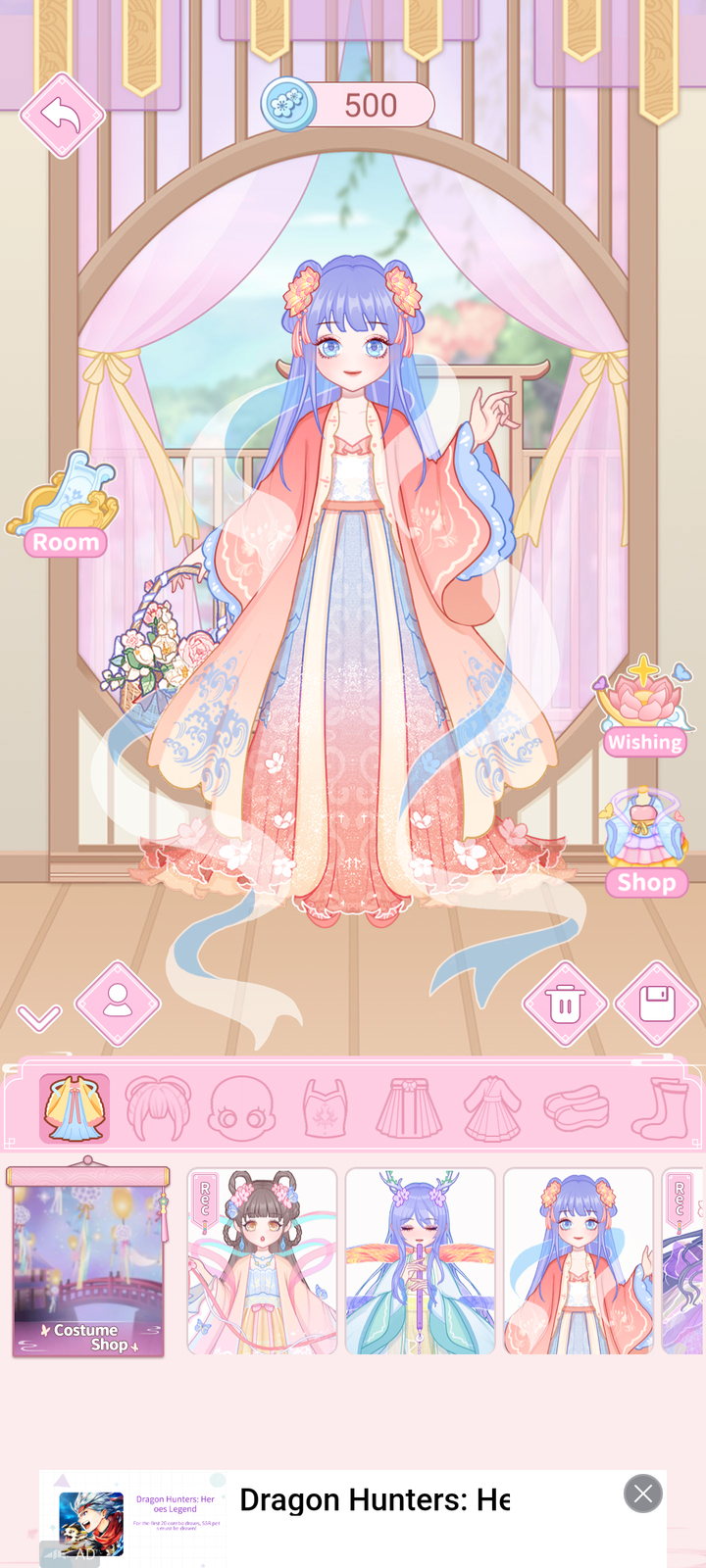Switch to the socks category

point(659,1108)
